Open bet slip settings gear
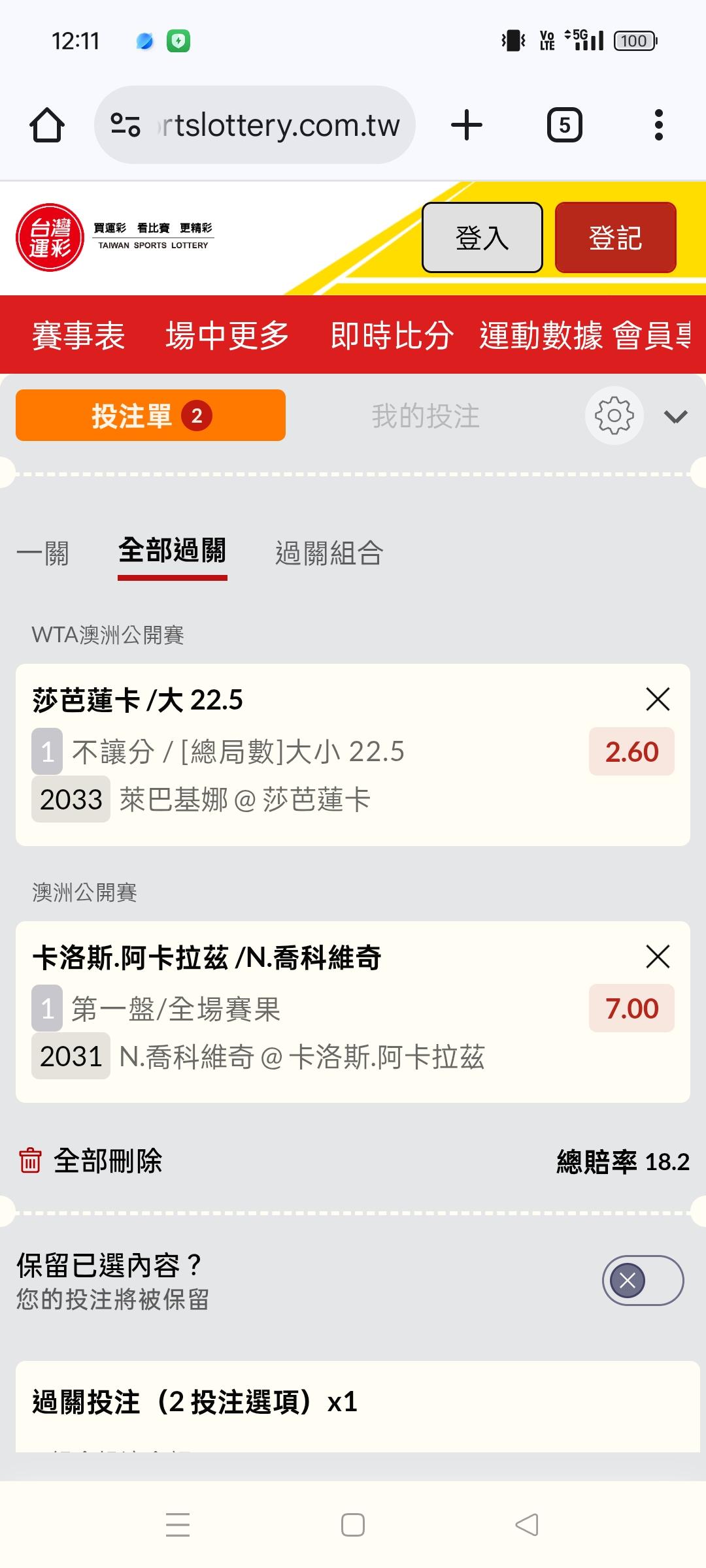The image size is (706, 1568). [x=614, y=416]
